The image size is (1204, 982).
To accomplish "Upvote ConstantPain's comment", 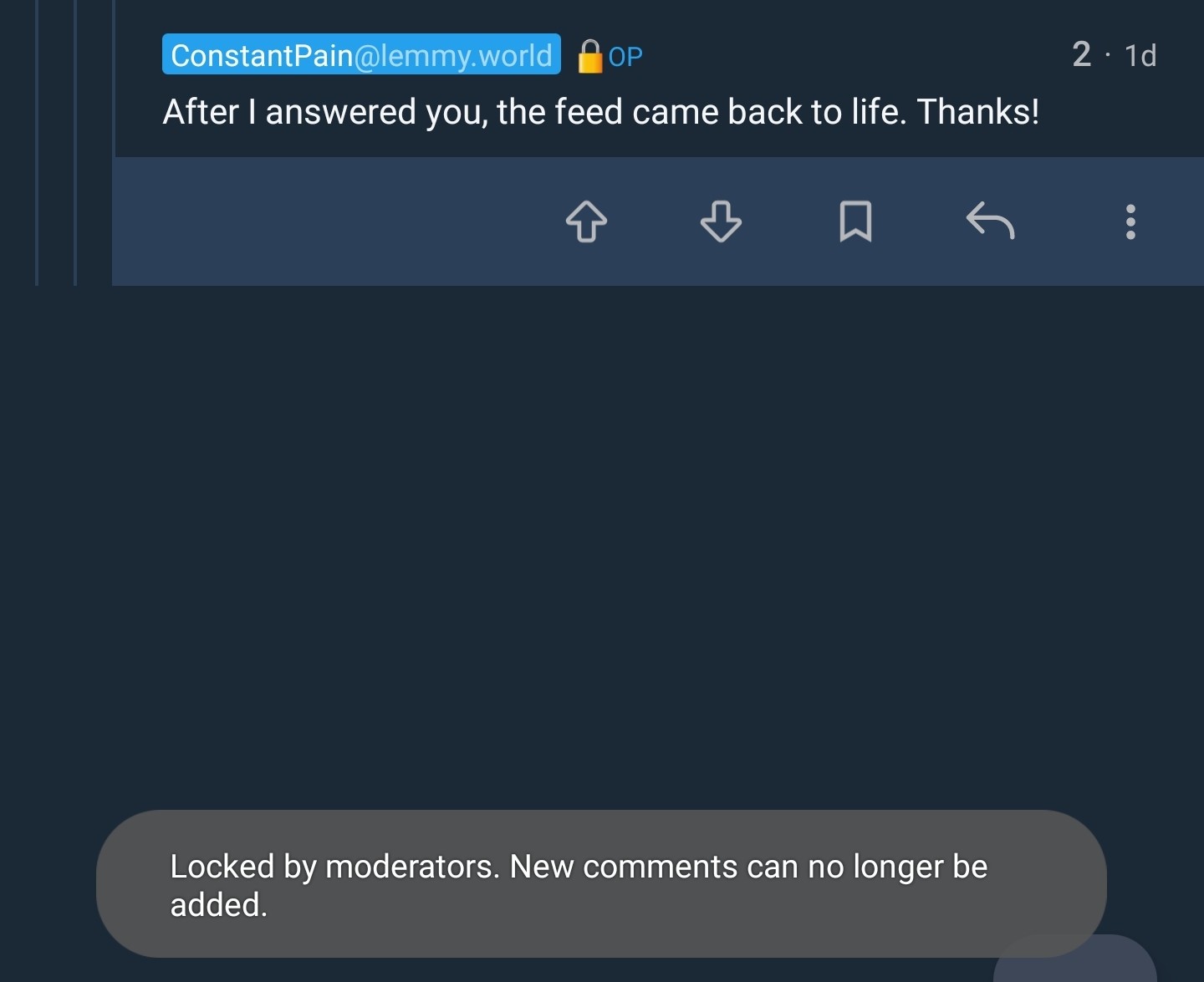I will [x=586, y=221].
